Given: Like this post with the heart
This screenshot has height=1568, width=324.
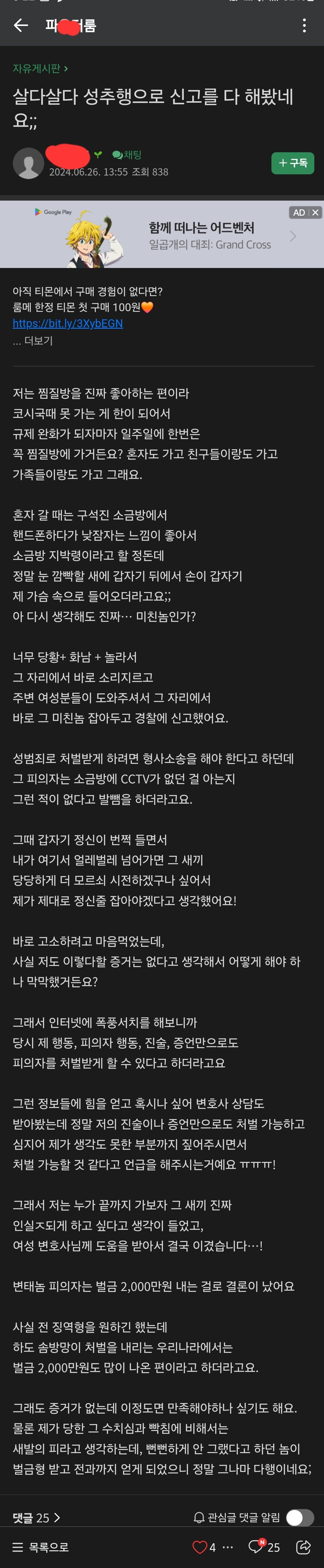Looking at the screenshot, I should [x=199, y=1547].
